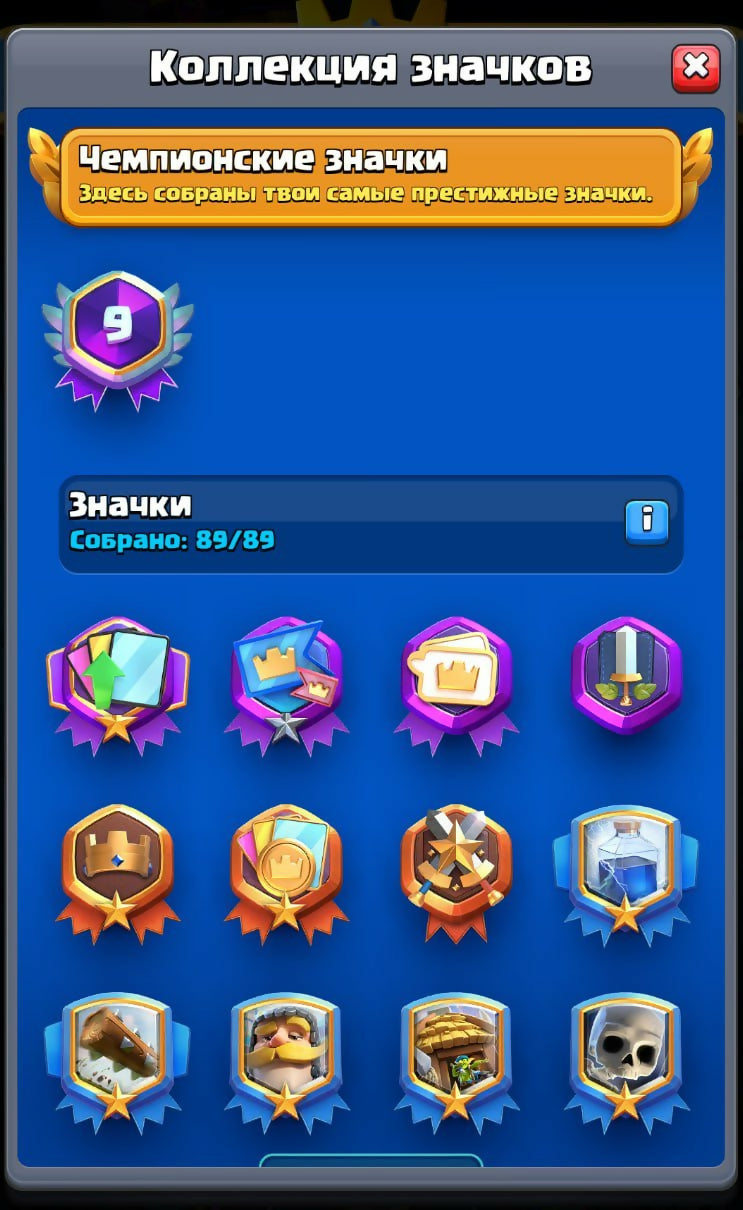Select the card upgrade badge with green arrow
This screenshot has width=743, height=1210.
(117, 682)
